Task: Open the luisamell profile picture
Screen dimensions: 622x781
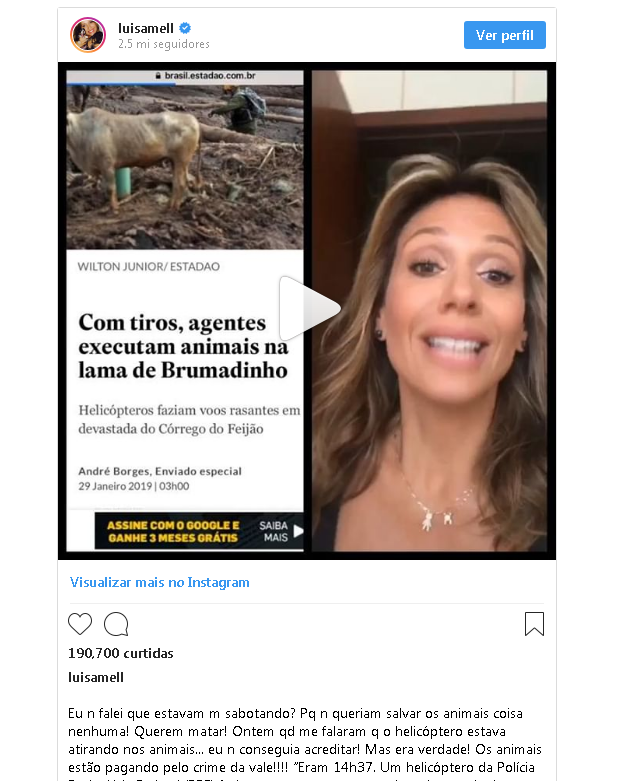Action: point(87,35)
